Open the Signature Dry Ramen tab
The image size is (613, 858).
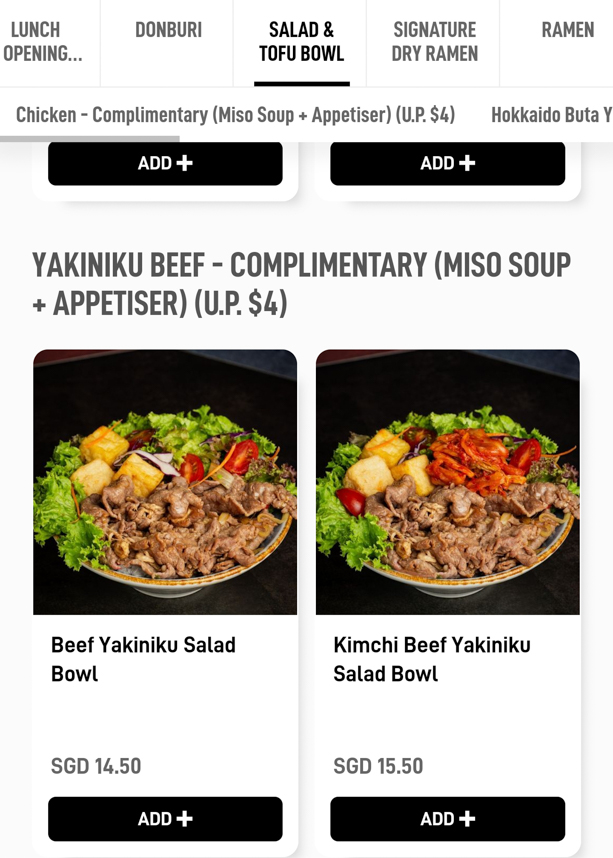click(434, 42)
